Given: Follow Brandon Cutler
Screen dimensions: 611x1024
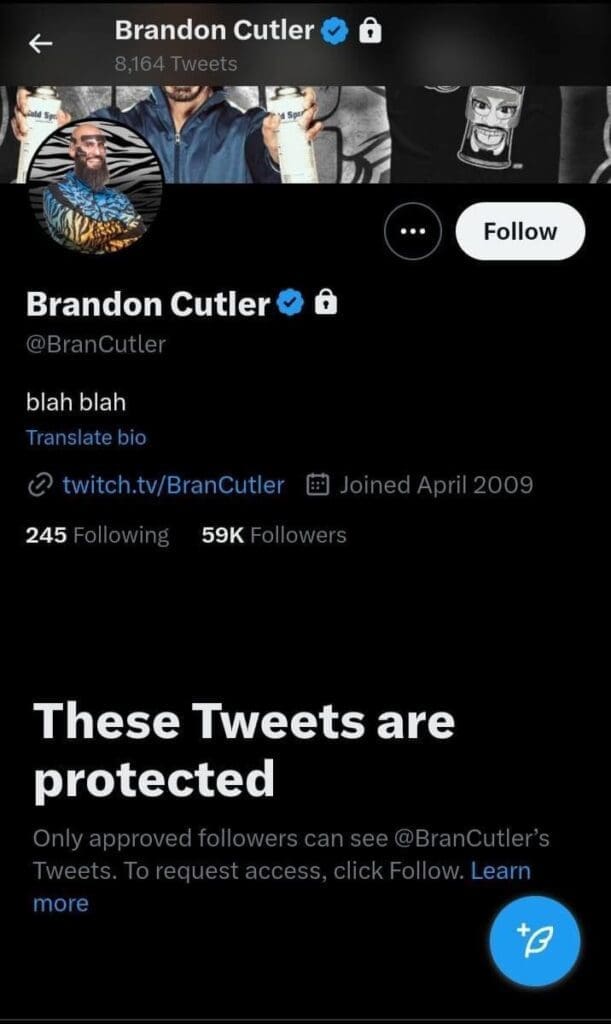Looking at the screenshot, I should pyautogui.click(x=519, y=231).
